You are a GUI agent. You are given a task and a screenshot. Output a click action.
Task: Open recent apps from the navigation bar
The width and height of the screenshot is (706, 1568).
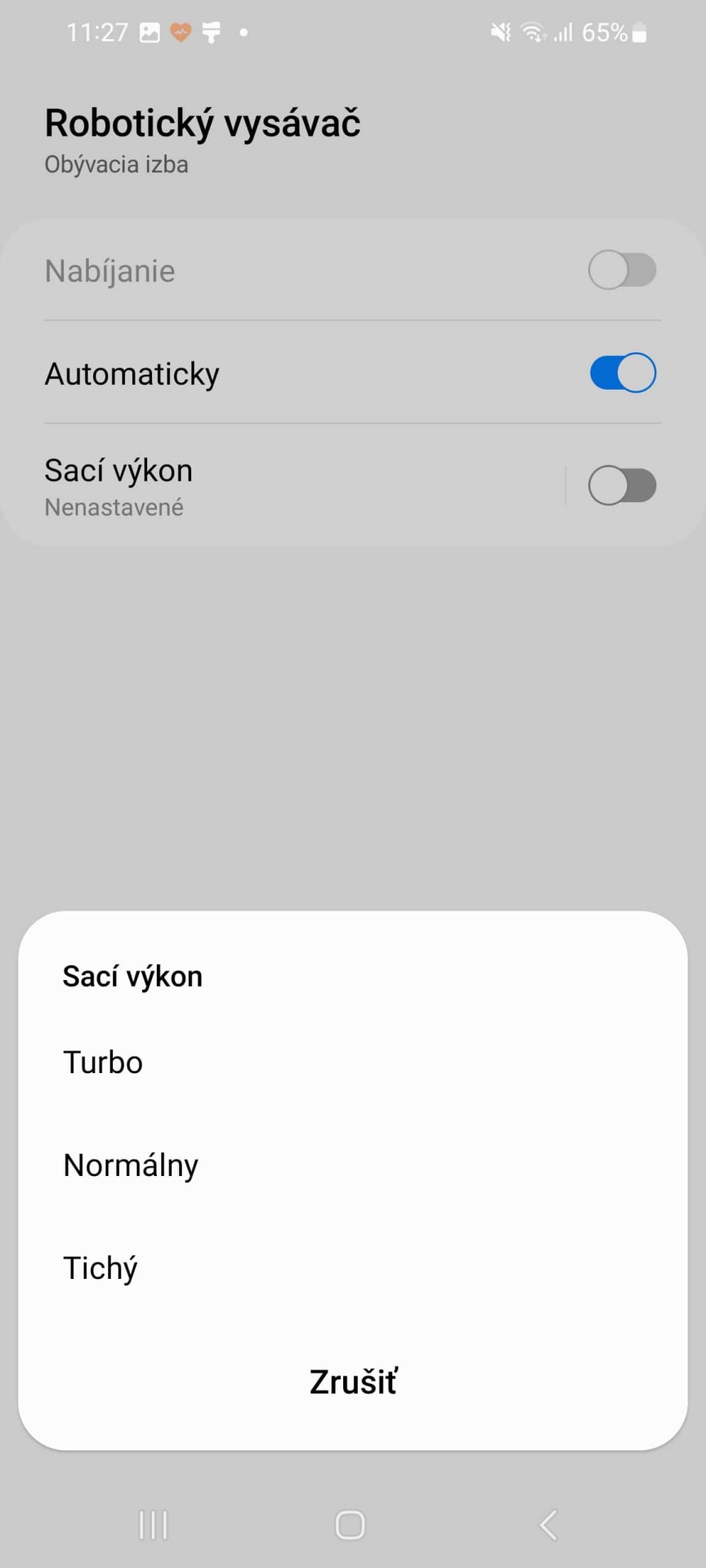153,1525
